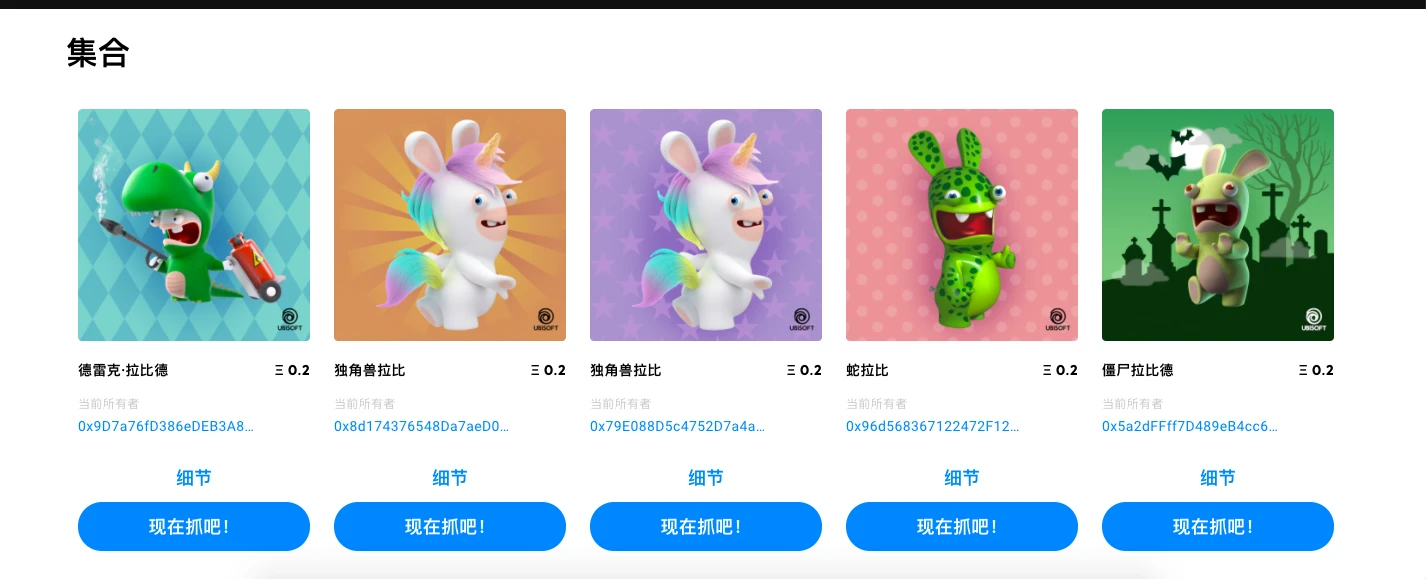Screen dimensions: 1426x579
Task: Tap 现在抓吧! under owner 0x8d17 独角兽拉比
Action: click(x=450, y=526)
